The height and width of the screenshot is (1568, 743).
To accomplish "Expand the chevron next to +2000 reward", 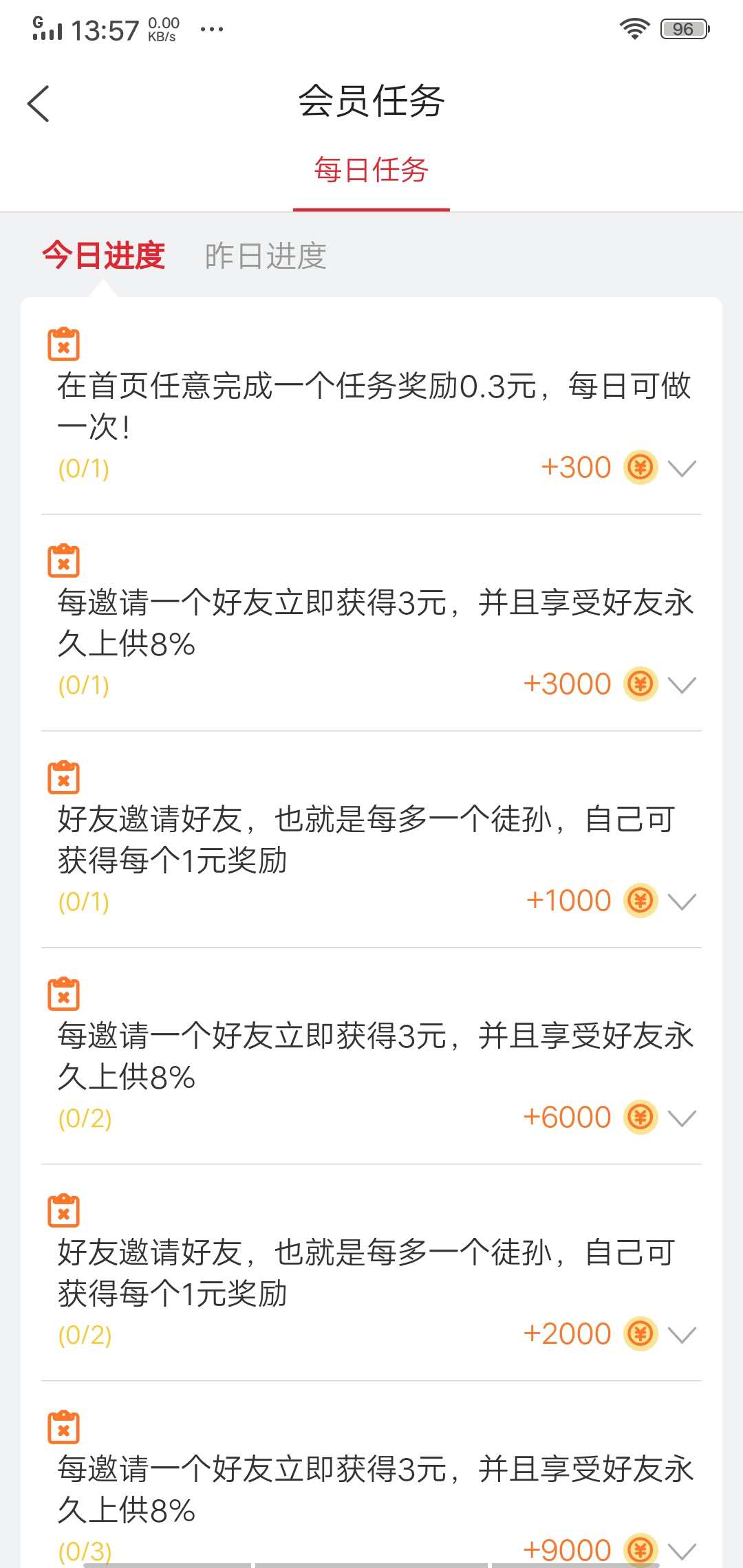I will tap(682, 1335).
